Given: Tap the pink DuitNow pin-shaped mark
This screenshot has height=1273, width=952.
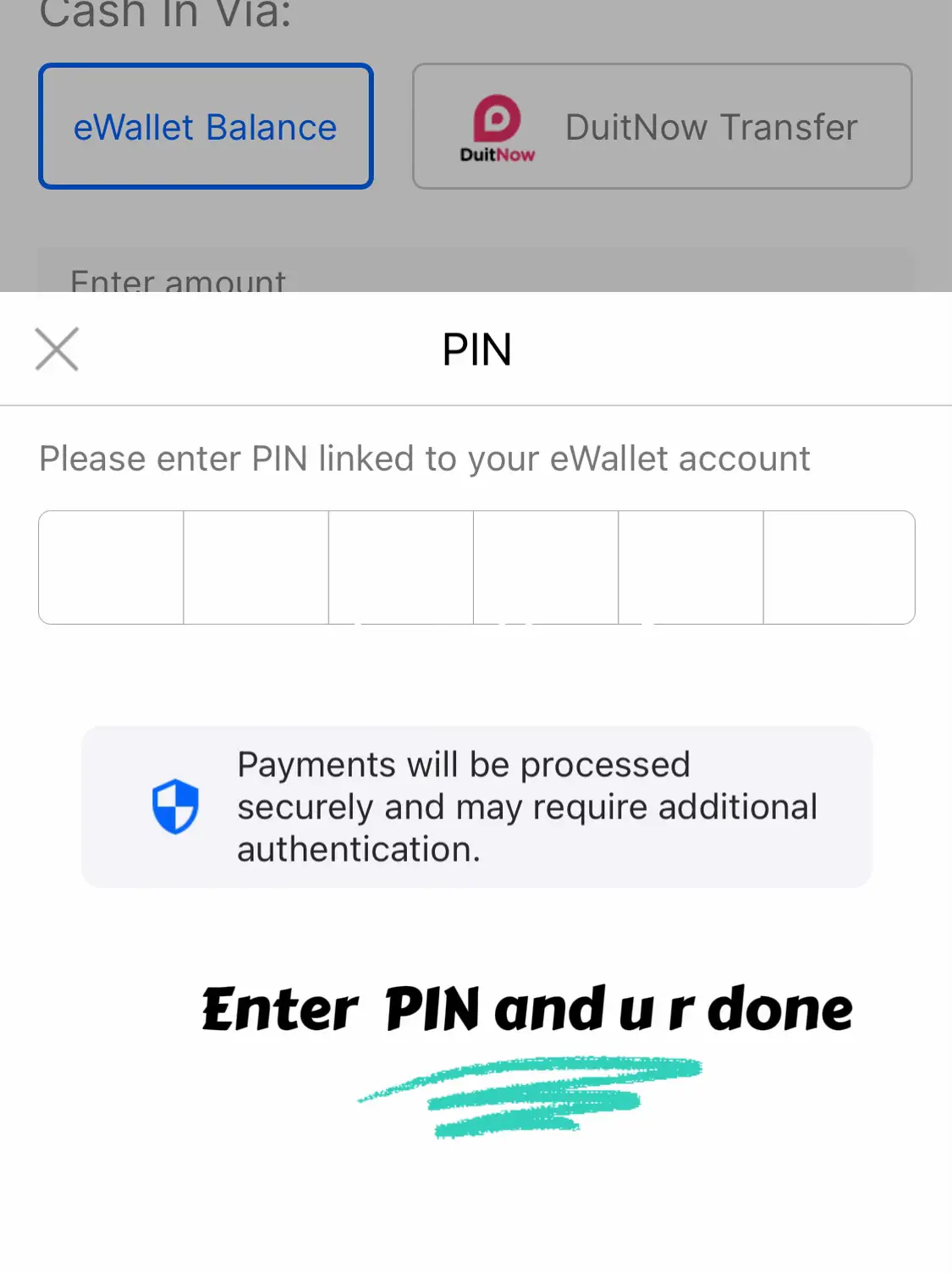Looking at the screenshot, I should tap(498, 118).
